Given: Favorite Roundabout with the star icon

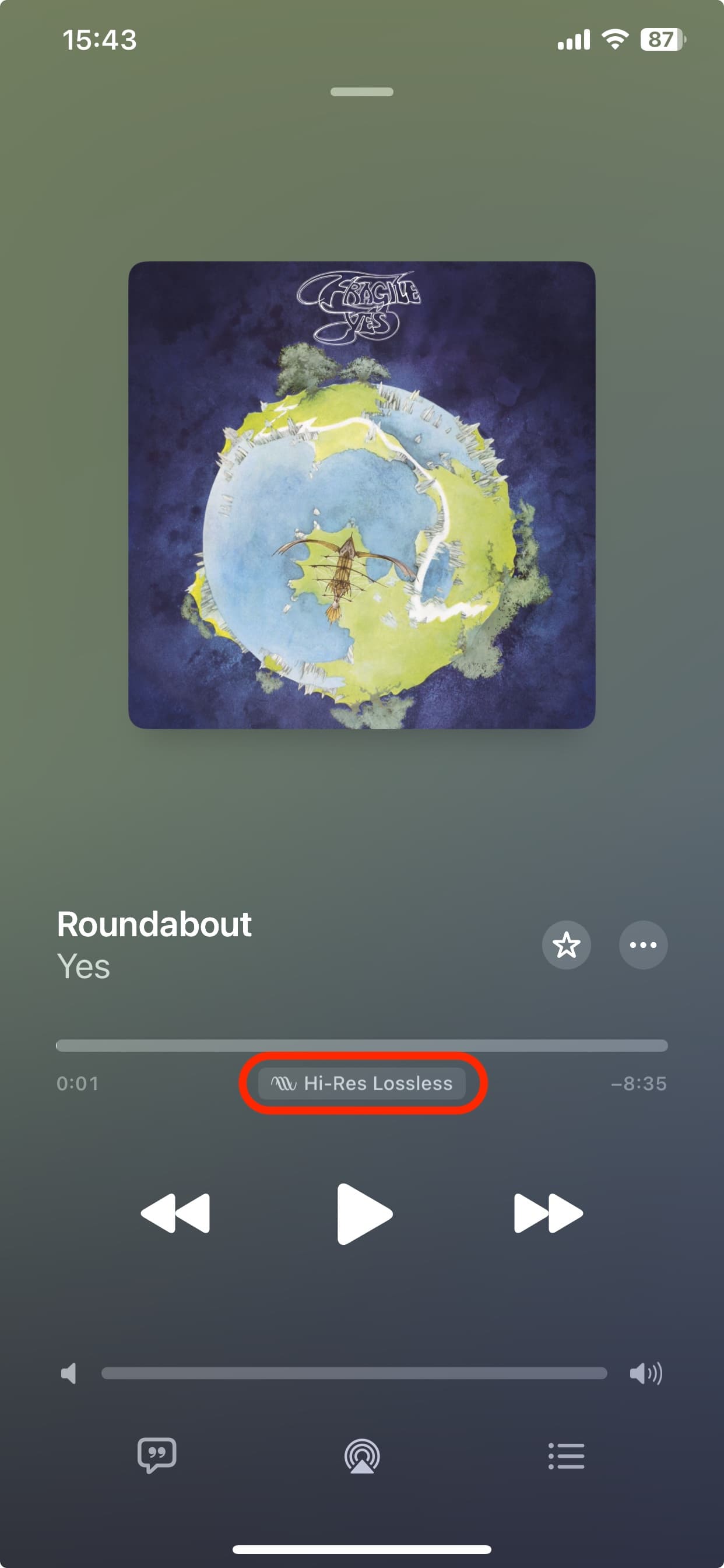Looking at the screenshot, I should pyautogui.click(x=566, y=944).
